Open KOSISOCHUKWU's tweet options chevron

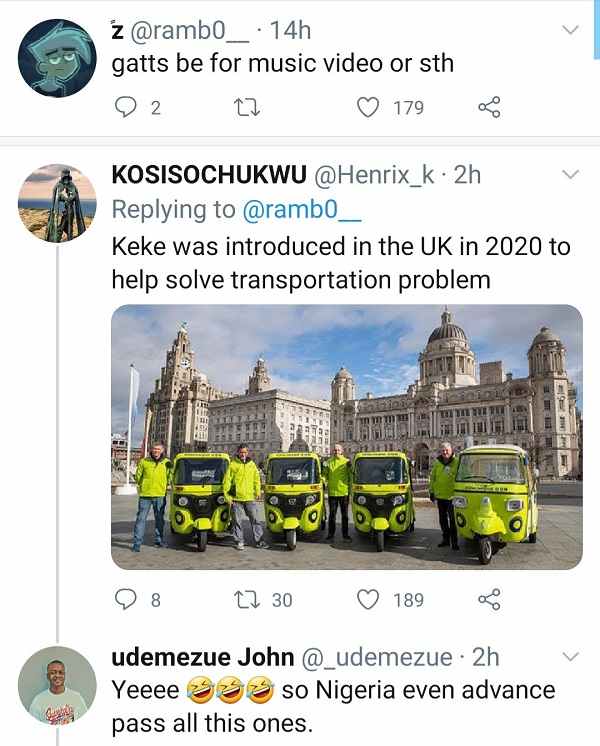[571, 175]
